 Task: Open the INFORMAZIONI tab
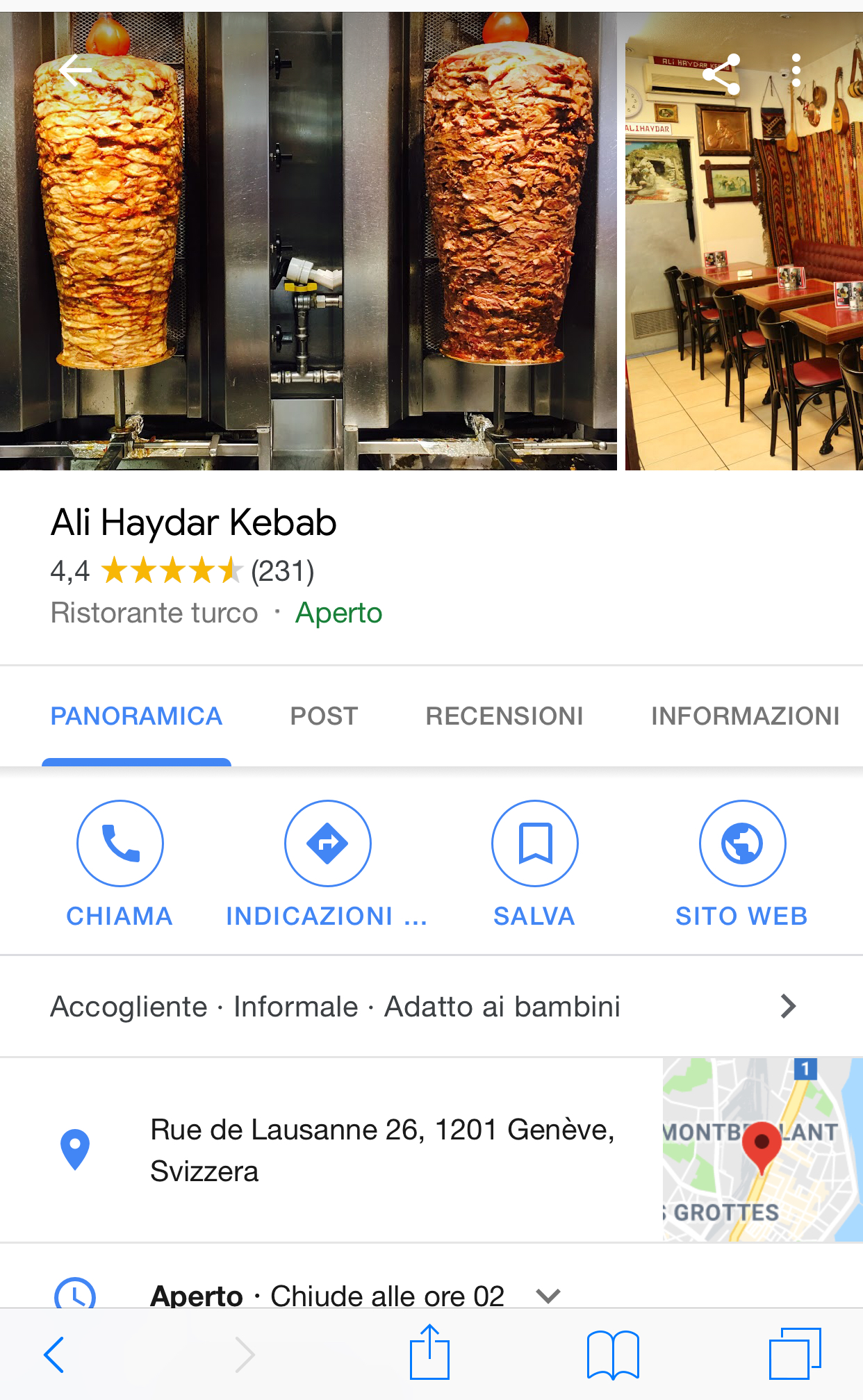pos(745,716)
